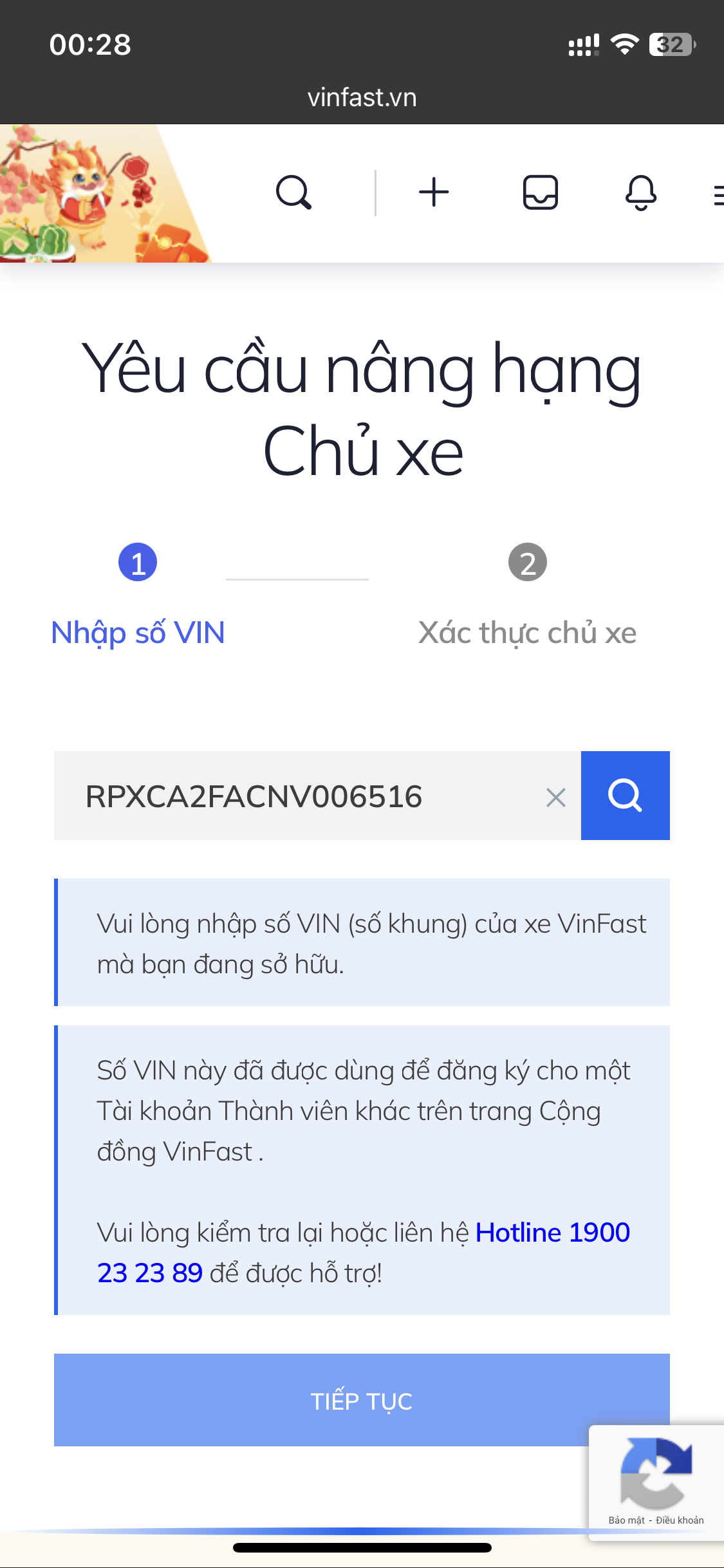Tap the vinfast.vn address bar
The image size is (724, 1568).
(362, 98)
